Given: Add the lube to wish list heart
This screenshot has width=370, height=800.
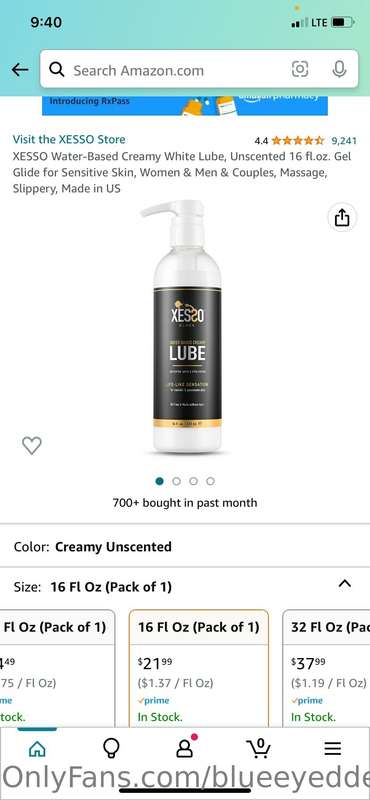Looking at the screenshot, I should [x=32, y=445].
